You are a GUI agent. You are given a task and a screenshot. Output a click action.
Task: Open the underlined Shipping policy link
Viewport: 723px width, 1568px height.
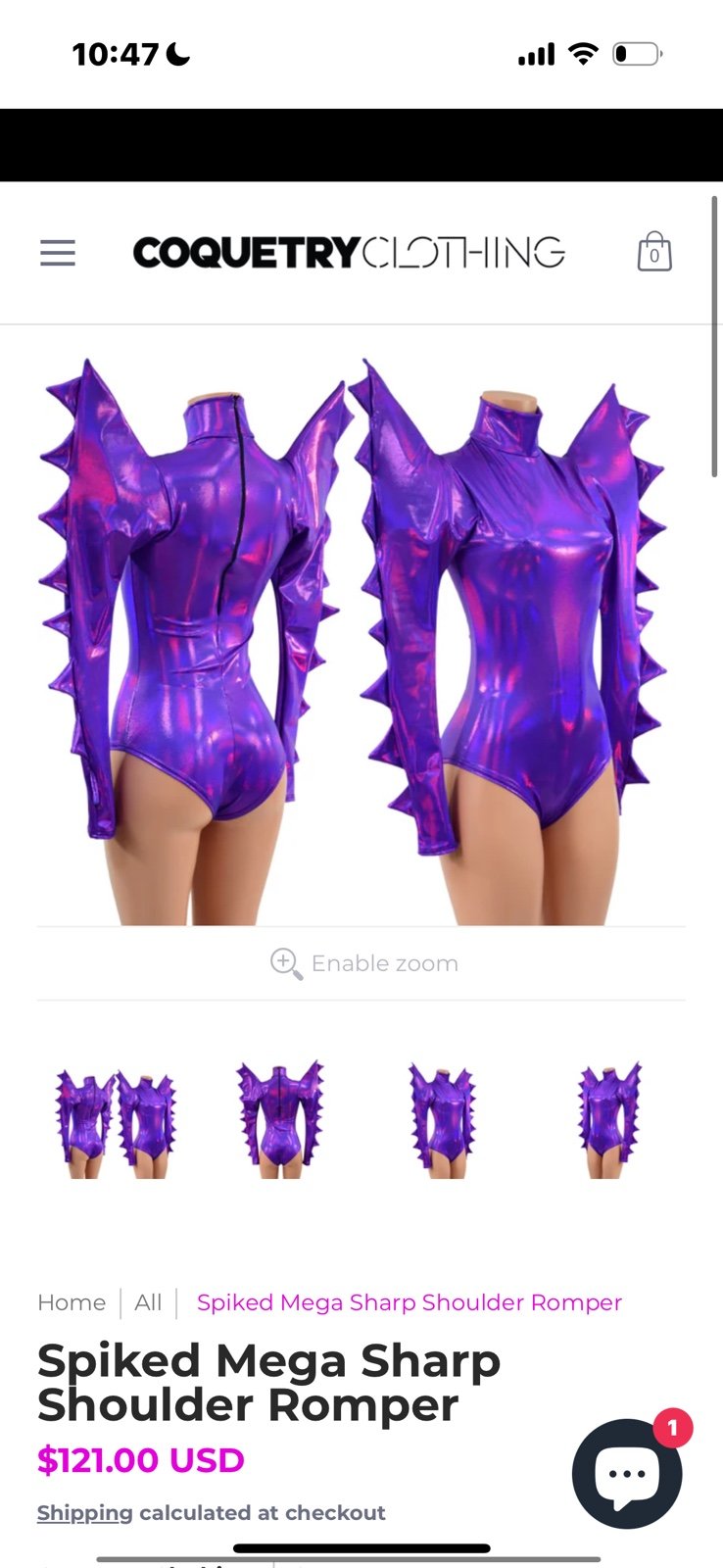(84, 1513)
